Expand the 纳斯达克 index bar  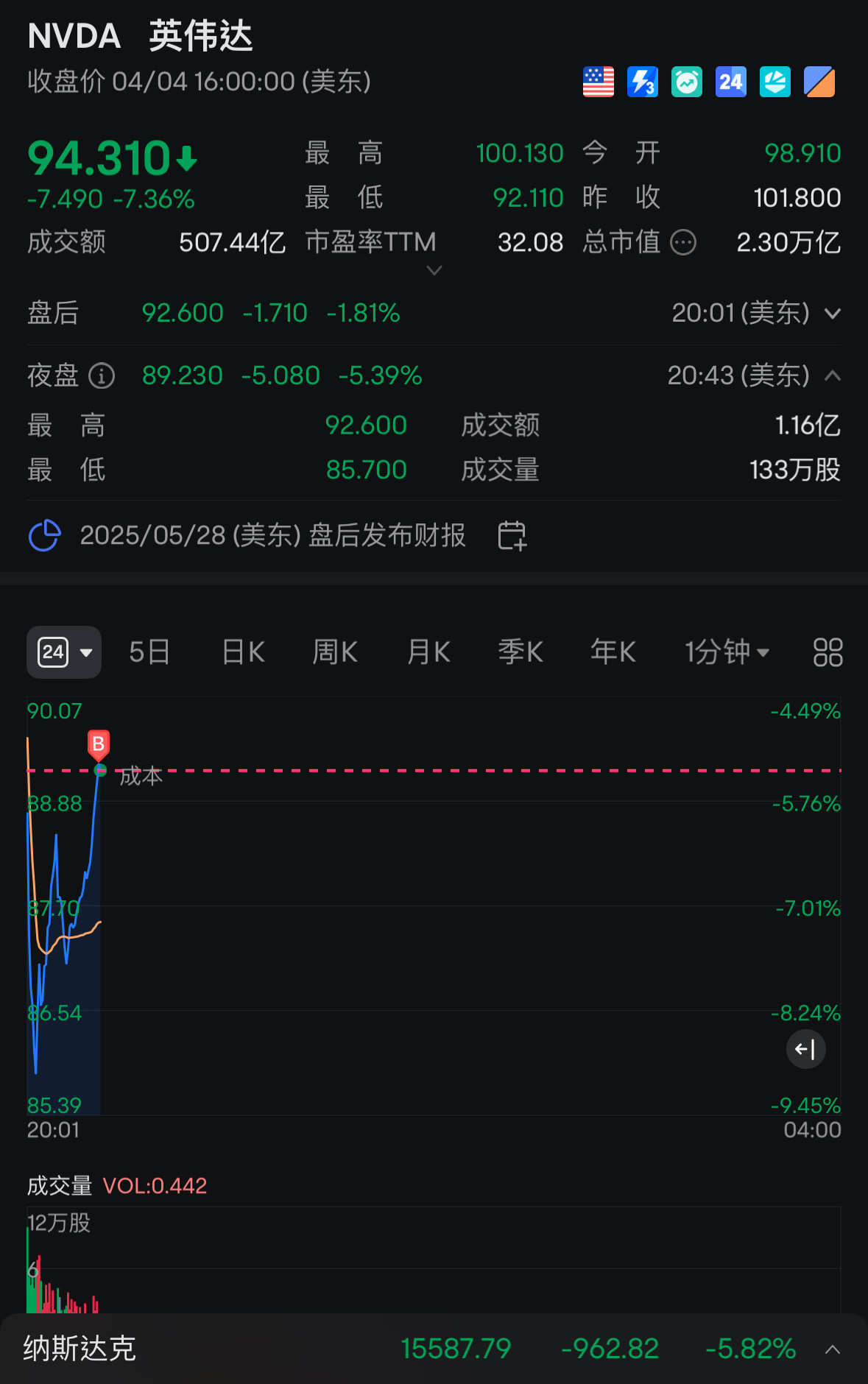click(x=833, y=1349)
